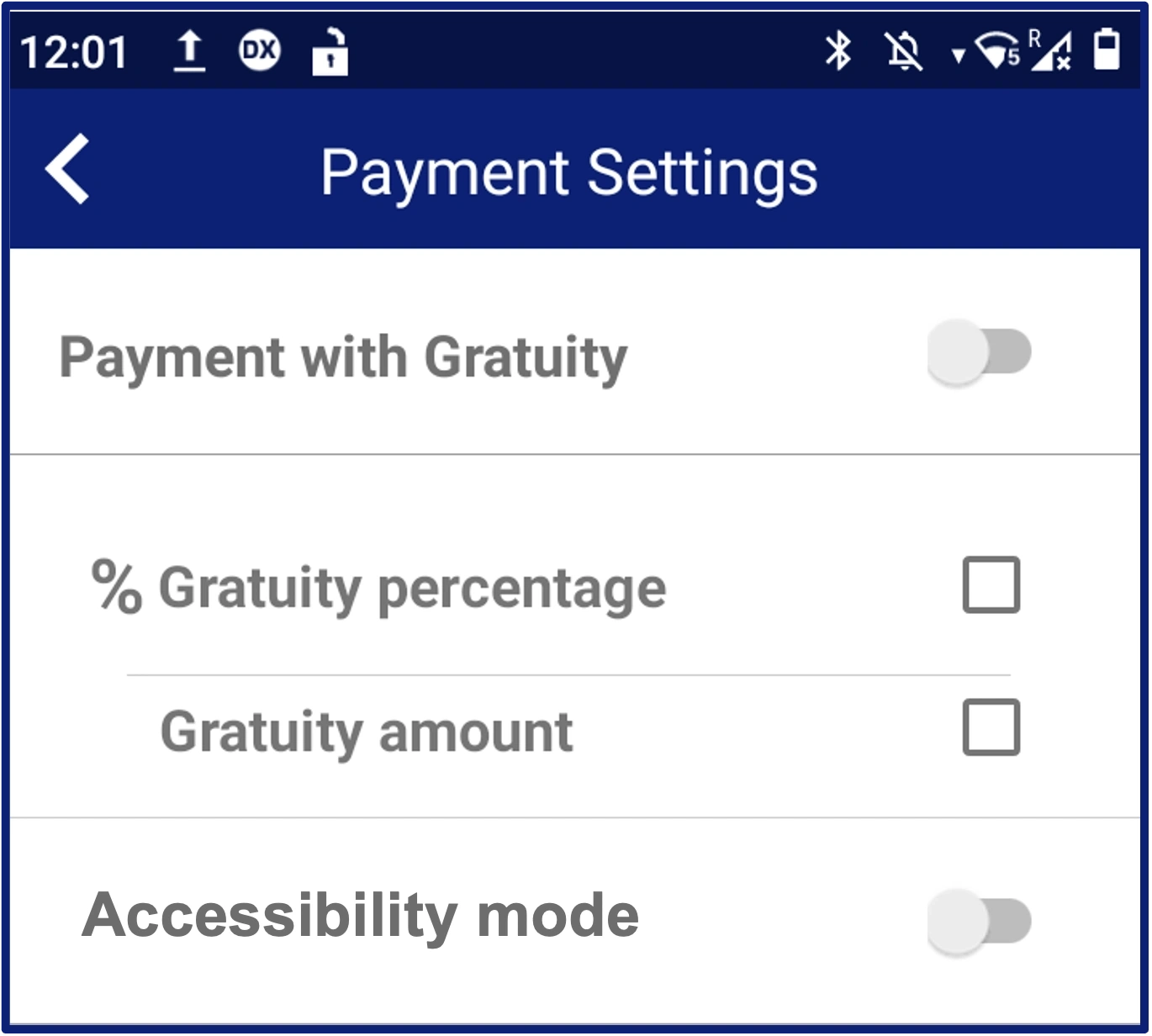This screenshot has height=1036, width=1152.
Task: Turn on Accessibility mode
Action: tap(979, 922)
